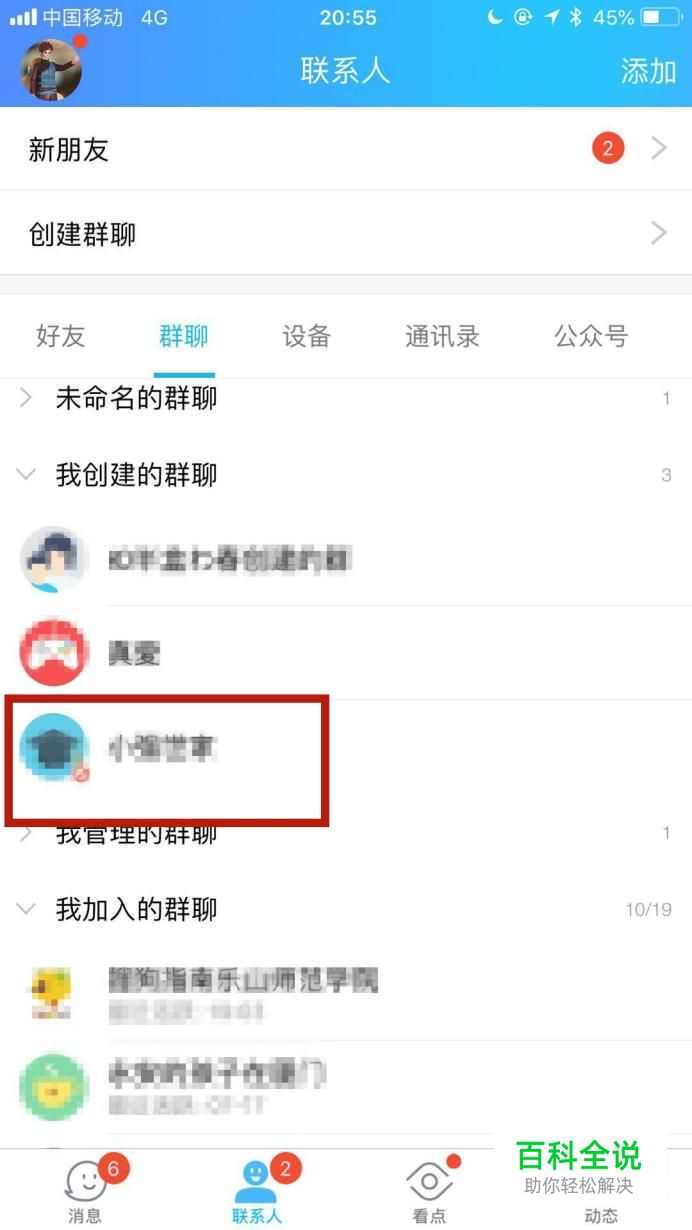Open the 新朋友 row
692x1230 pixels.
coord(345,150)
